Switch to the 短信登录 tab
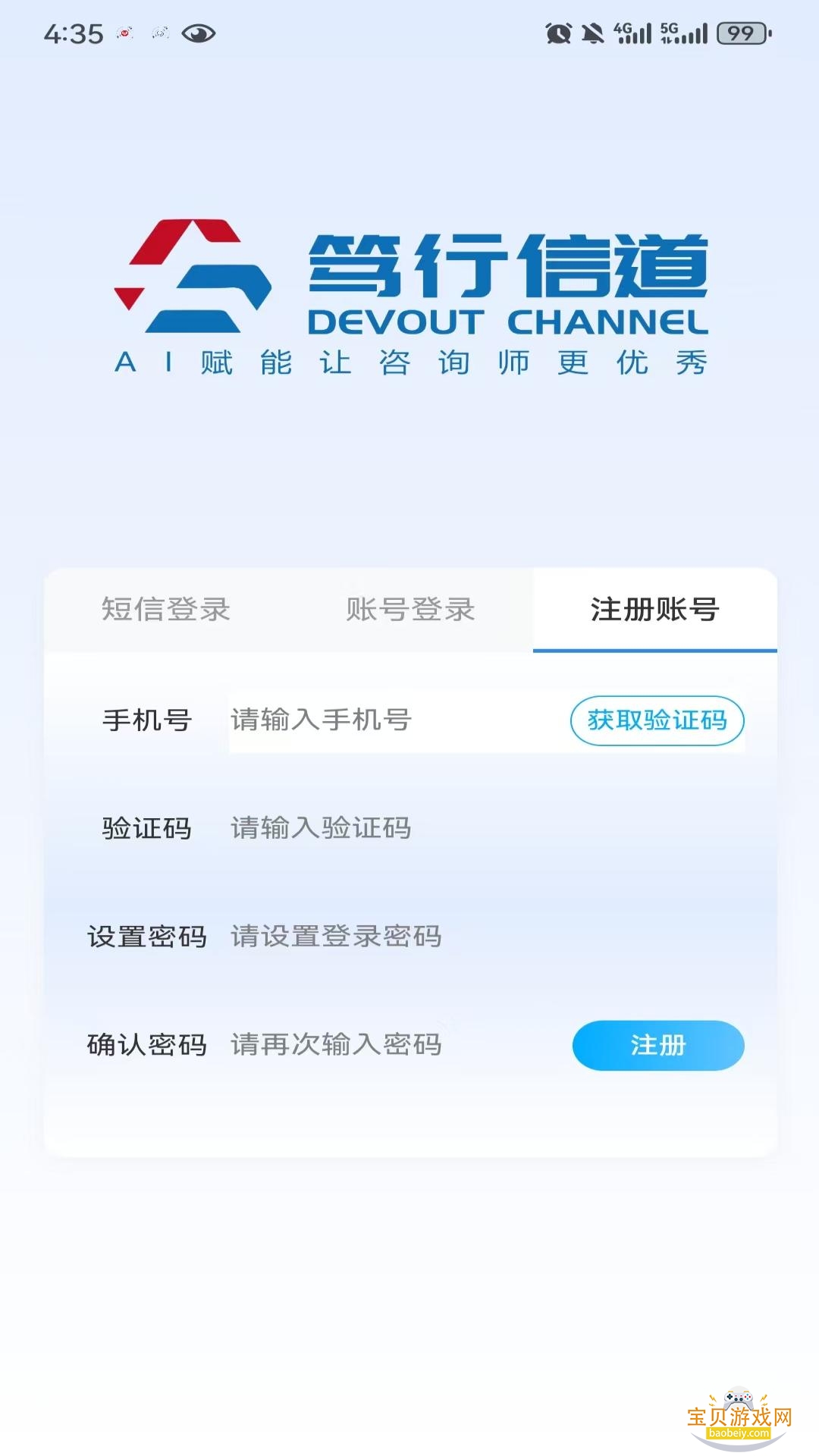The width and height of the screenshot is (819, 1456). pyautogui.click(x=166, y=609)
